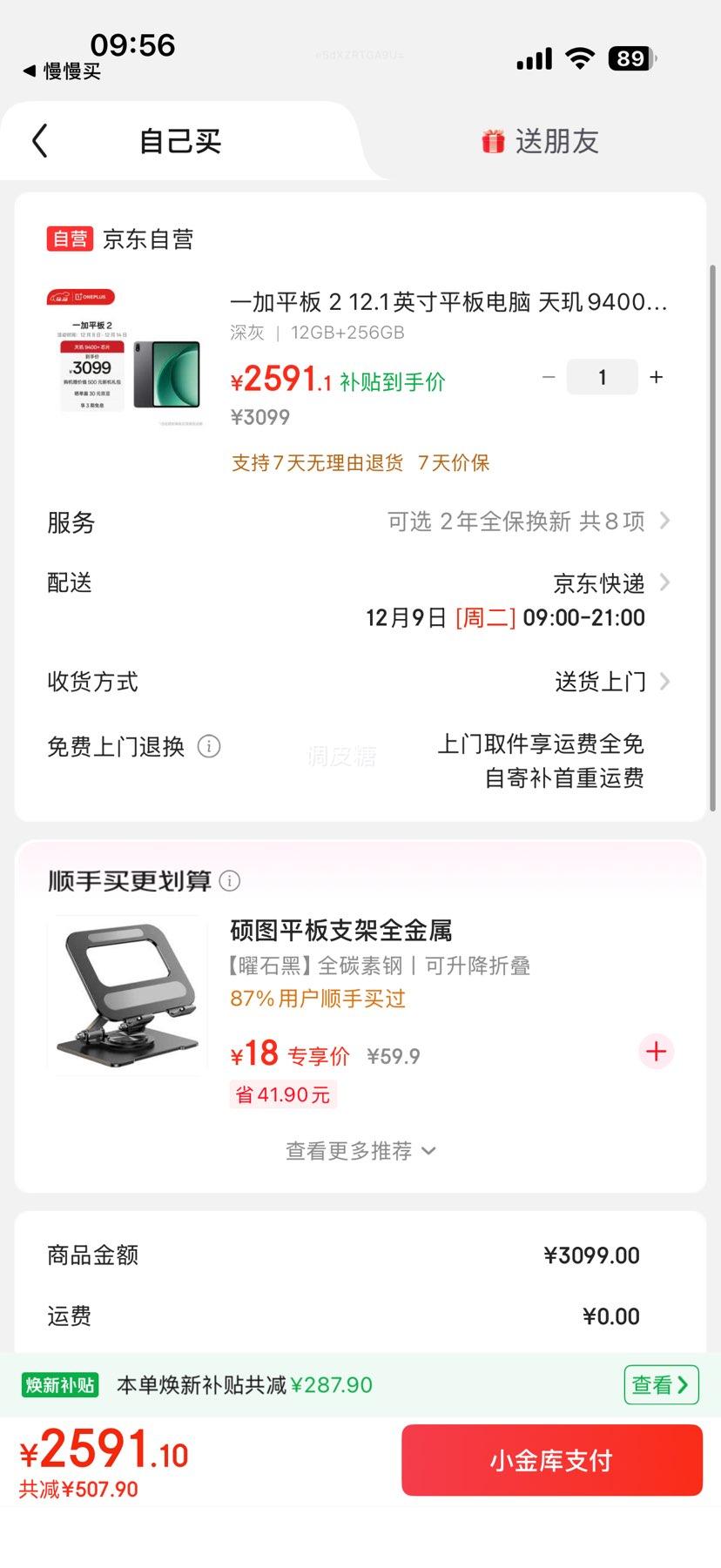
Task: Expand 服务 to view 2年全保换新 options
Action: pyautogui.click(x=664, y=521)
